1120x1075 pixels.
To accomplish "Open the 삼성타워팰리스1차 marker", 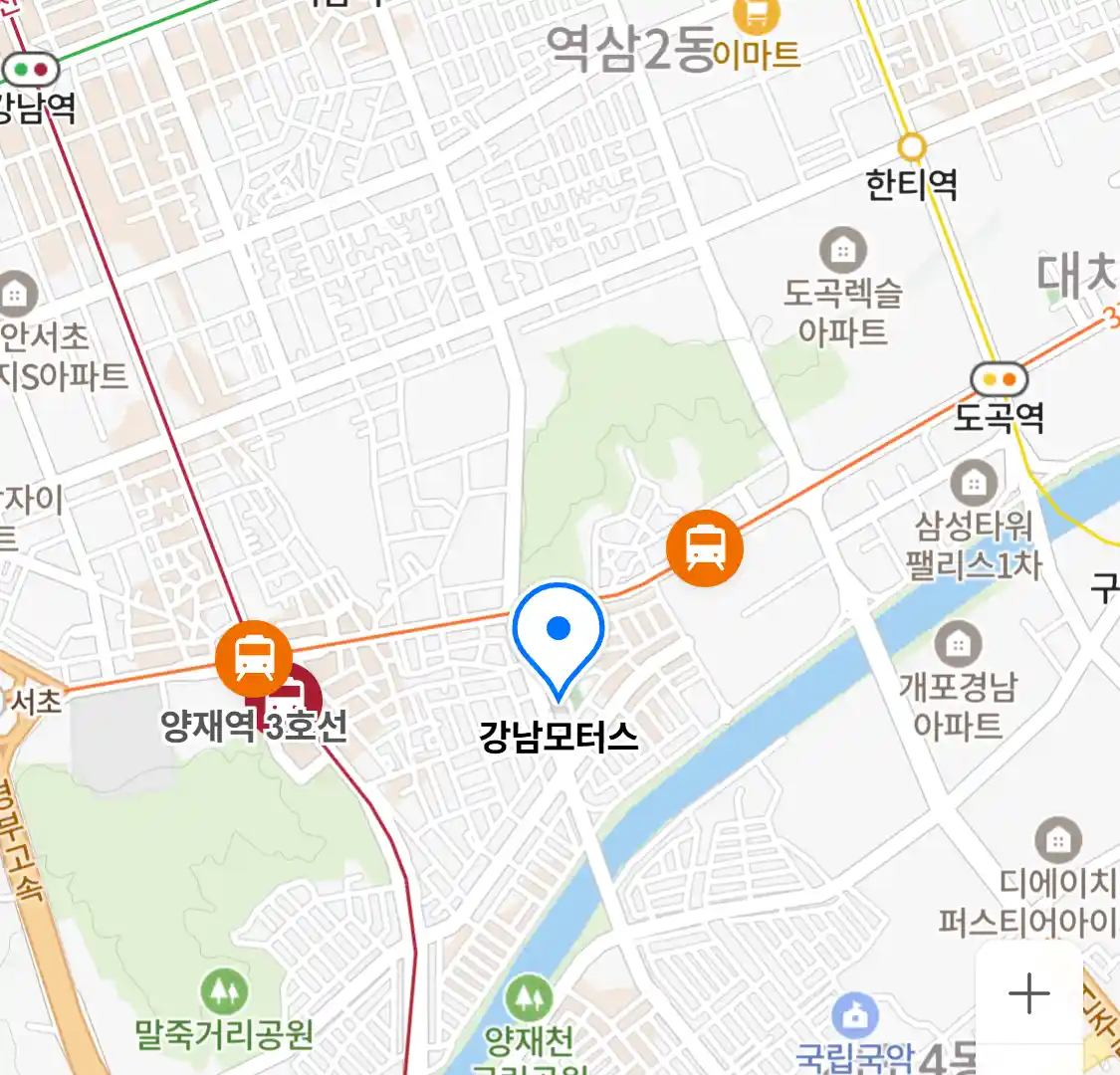I will tap(974, 484).
